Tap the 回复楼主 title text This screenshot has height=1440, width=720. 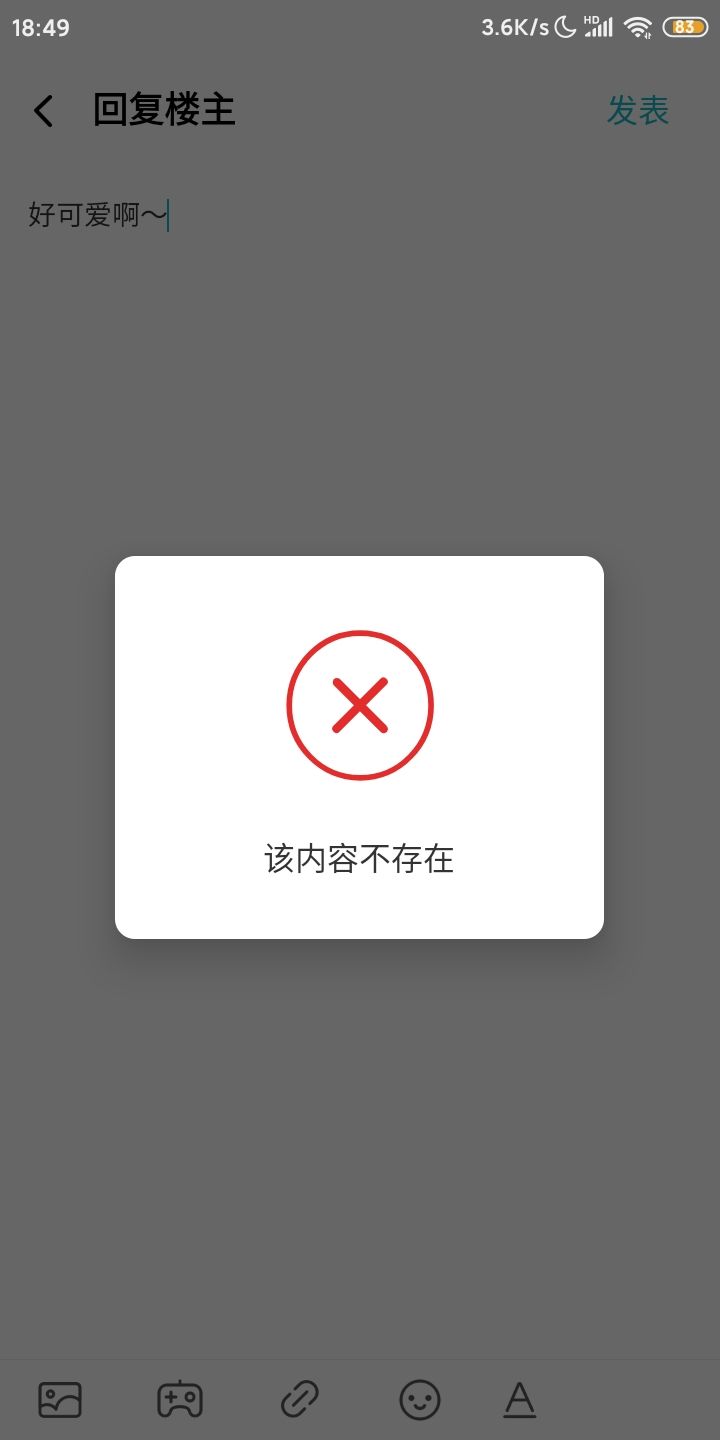tap(163, 110)
